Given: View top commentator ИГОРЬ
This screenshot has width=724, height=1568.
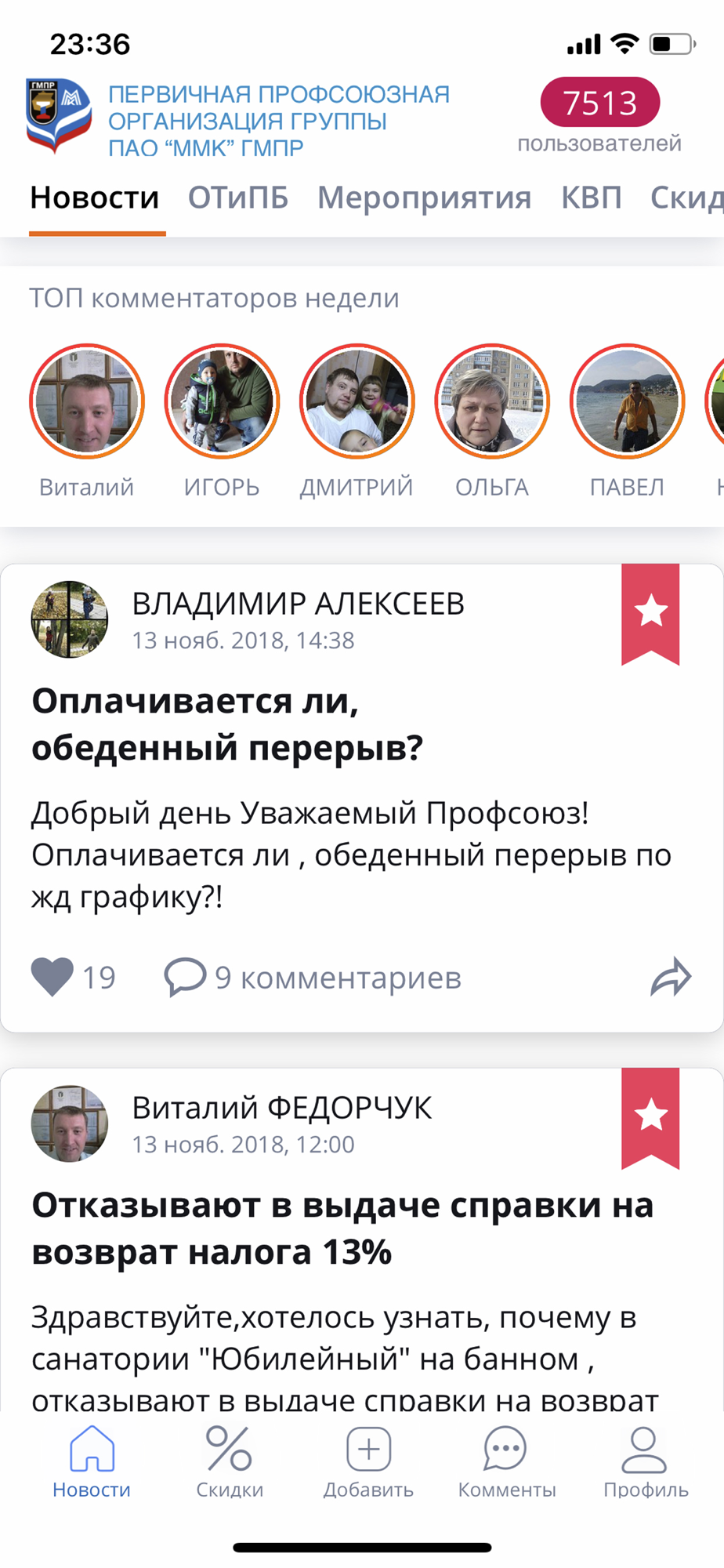Looking at the screenshot, I should point(222,401).
